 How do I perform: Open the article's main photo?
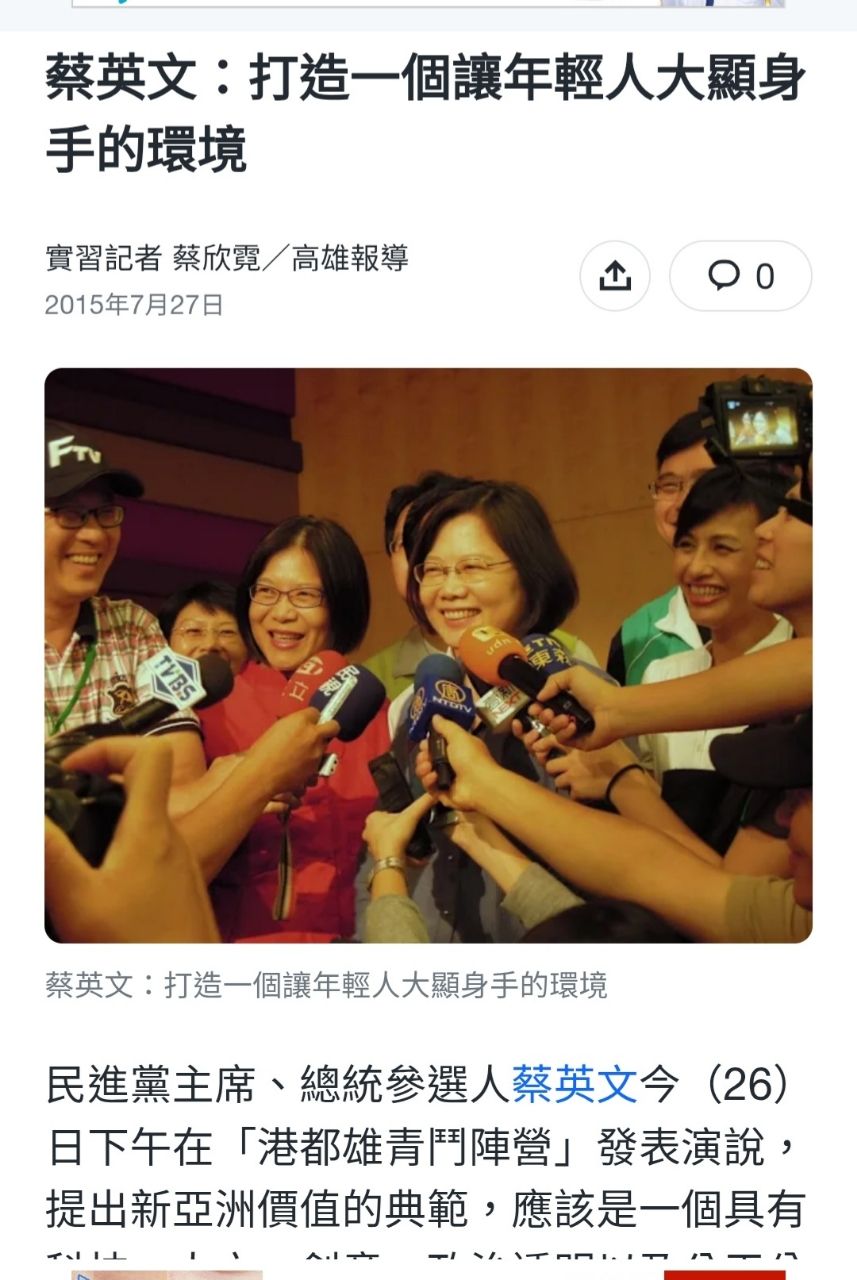pyautogui.click(x=428, y=655)
